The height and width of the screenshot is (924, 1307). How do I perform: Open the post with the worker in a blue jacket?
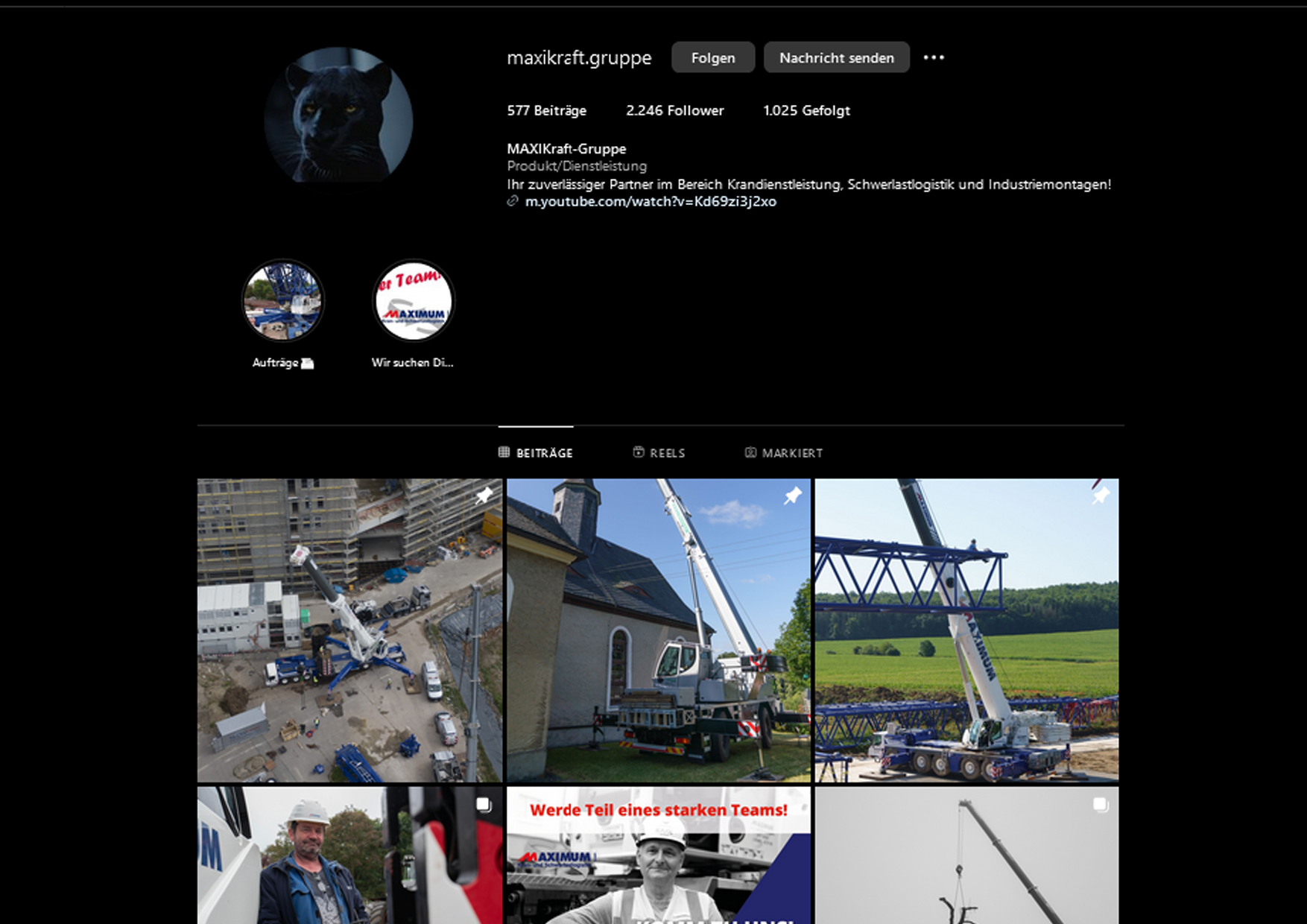coord(349,857)
